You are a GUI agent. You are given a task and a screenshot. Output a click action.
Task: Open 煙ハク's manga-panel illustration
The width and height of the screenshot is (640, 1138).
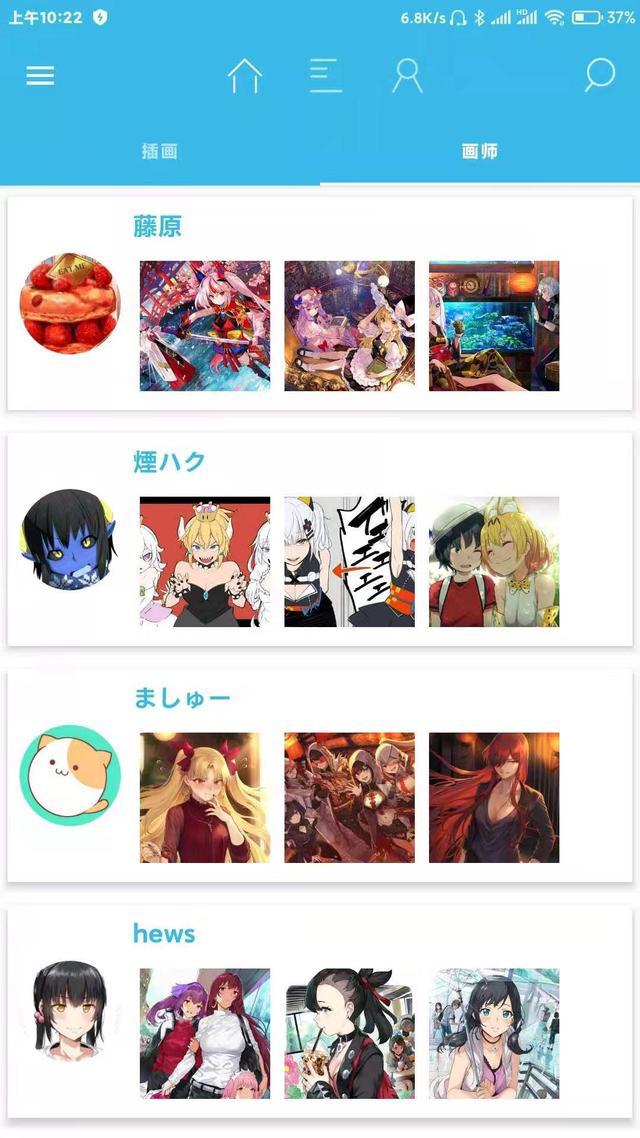tap(349, 562)
